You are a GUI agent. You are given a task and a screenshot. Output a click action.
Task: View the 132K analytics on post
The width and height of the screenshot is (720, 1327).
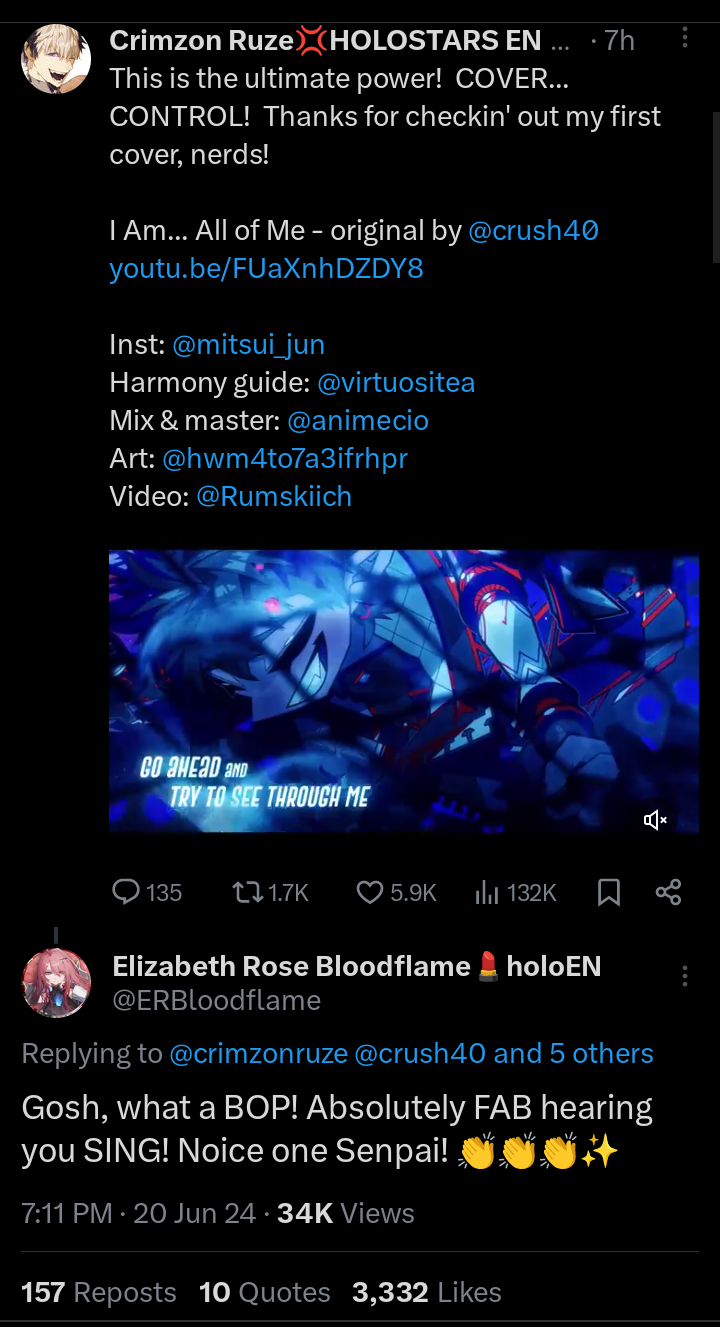coord(515,892)
